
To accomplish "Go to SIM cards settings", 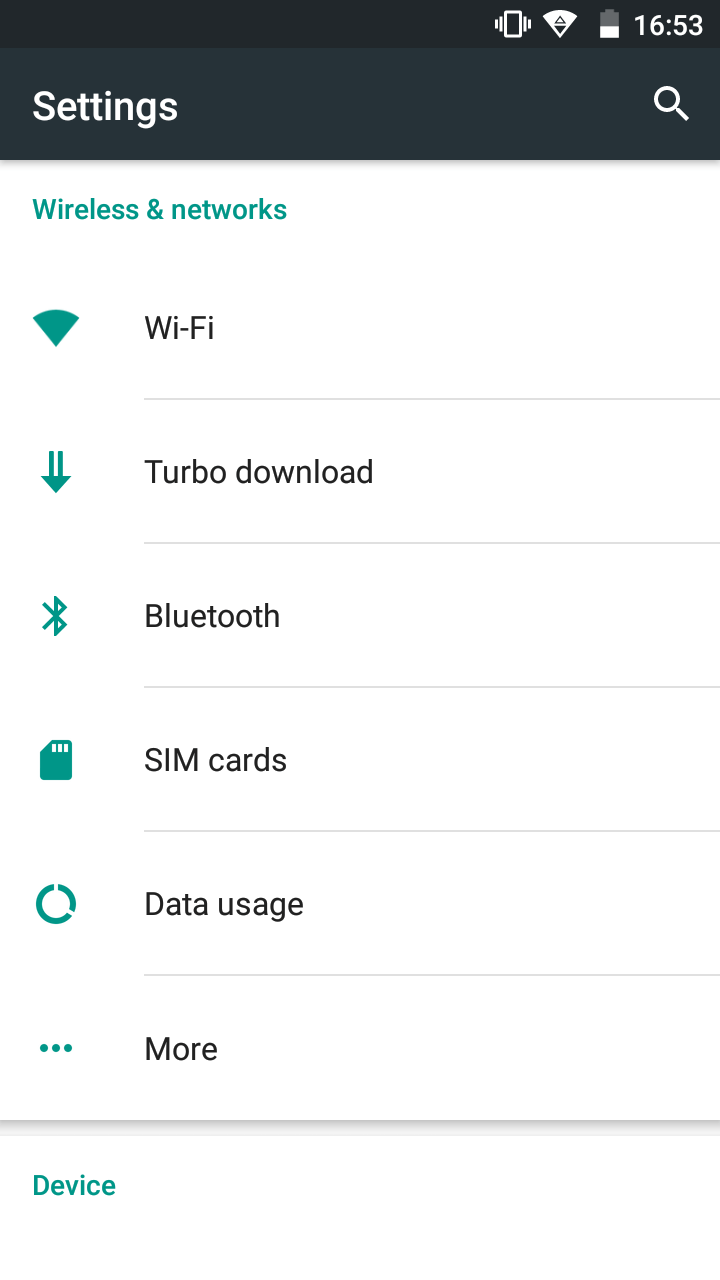I will pyautogui.click(x=360, y=760).
